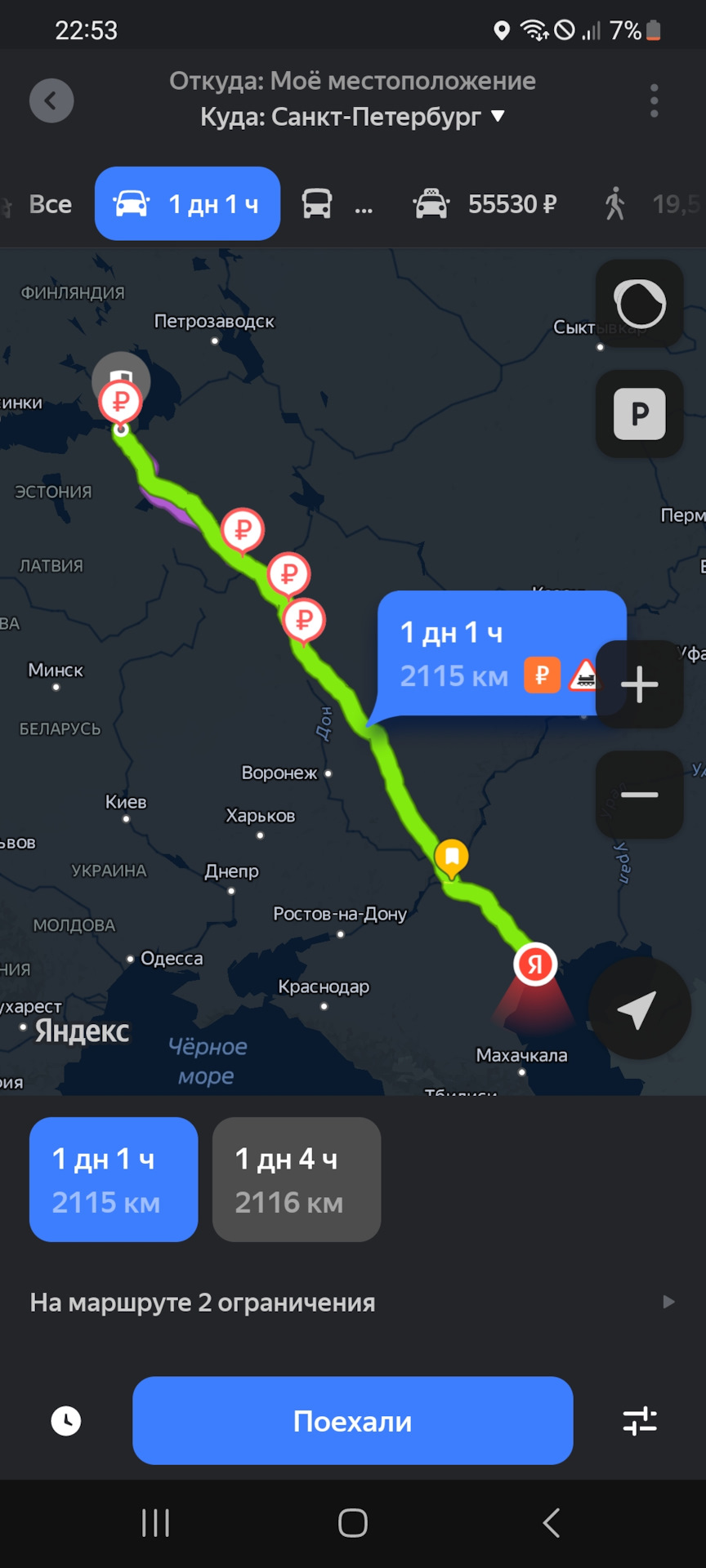Open recent apps from the navigation bar

155,1523
